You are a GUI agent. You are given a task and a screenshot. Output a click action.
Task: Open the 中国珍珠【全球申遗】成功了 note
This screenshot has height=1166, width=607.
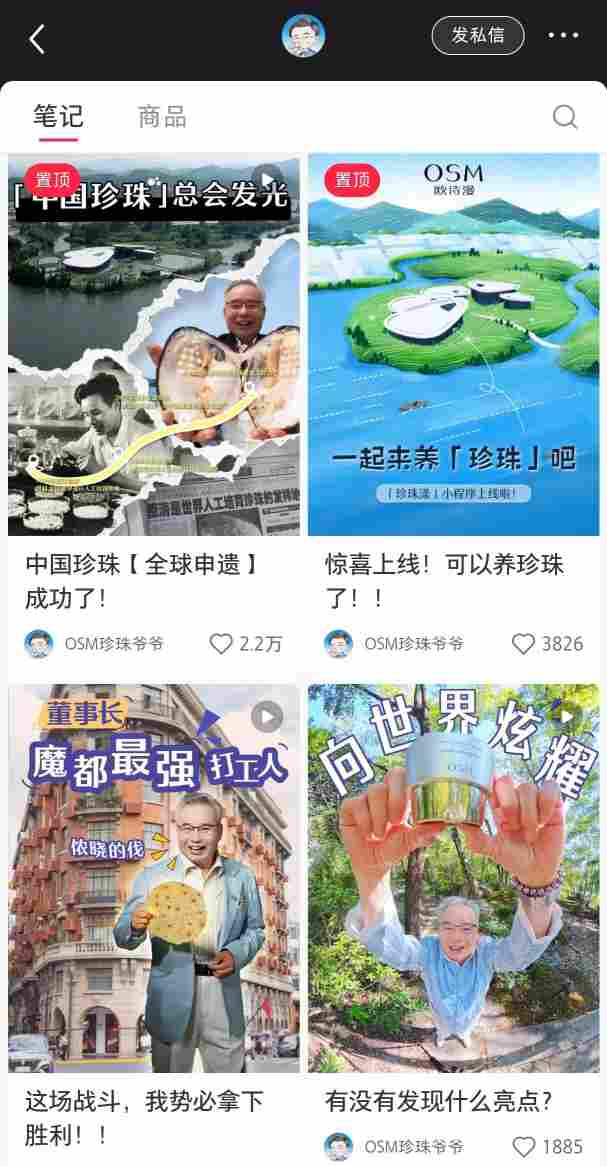(154, 345)
